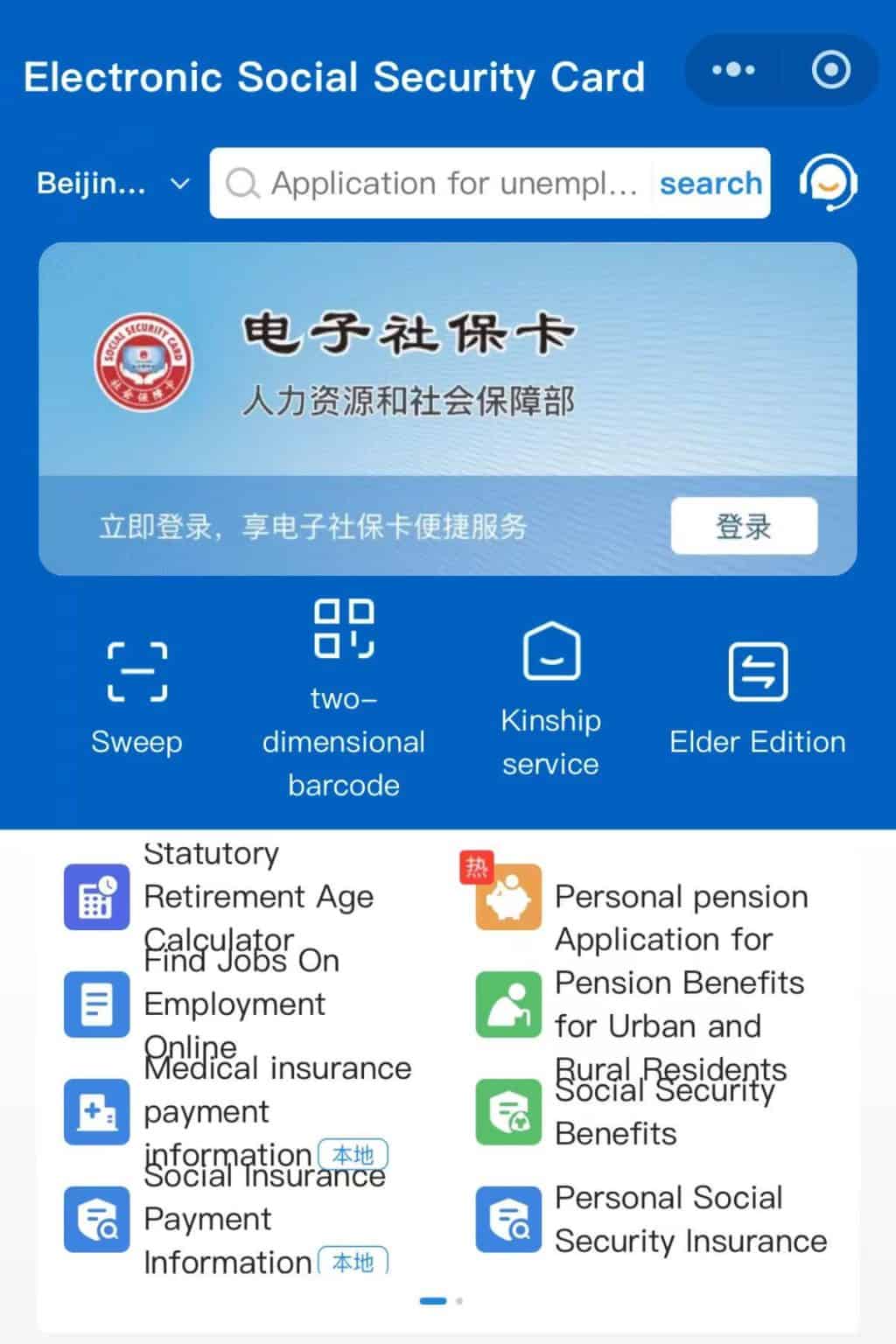Select the second page indicator dot
The image size is (896, 1344).
[x=458, y=1301]
